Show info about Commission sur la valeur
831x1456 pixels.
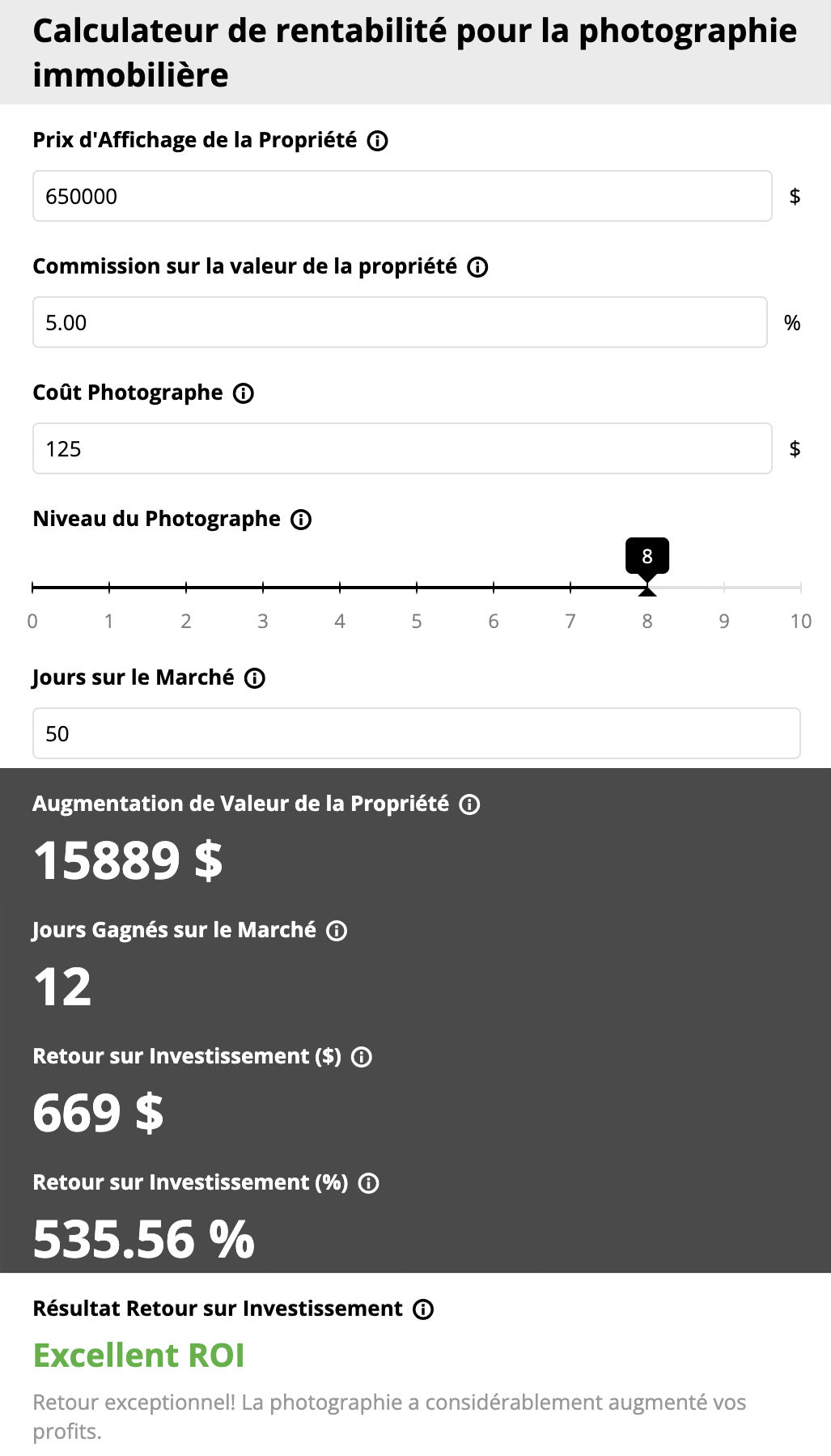click(478, 267)
